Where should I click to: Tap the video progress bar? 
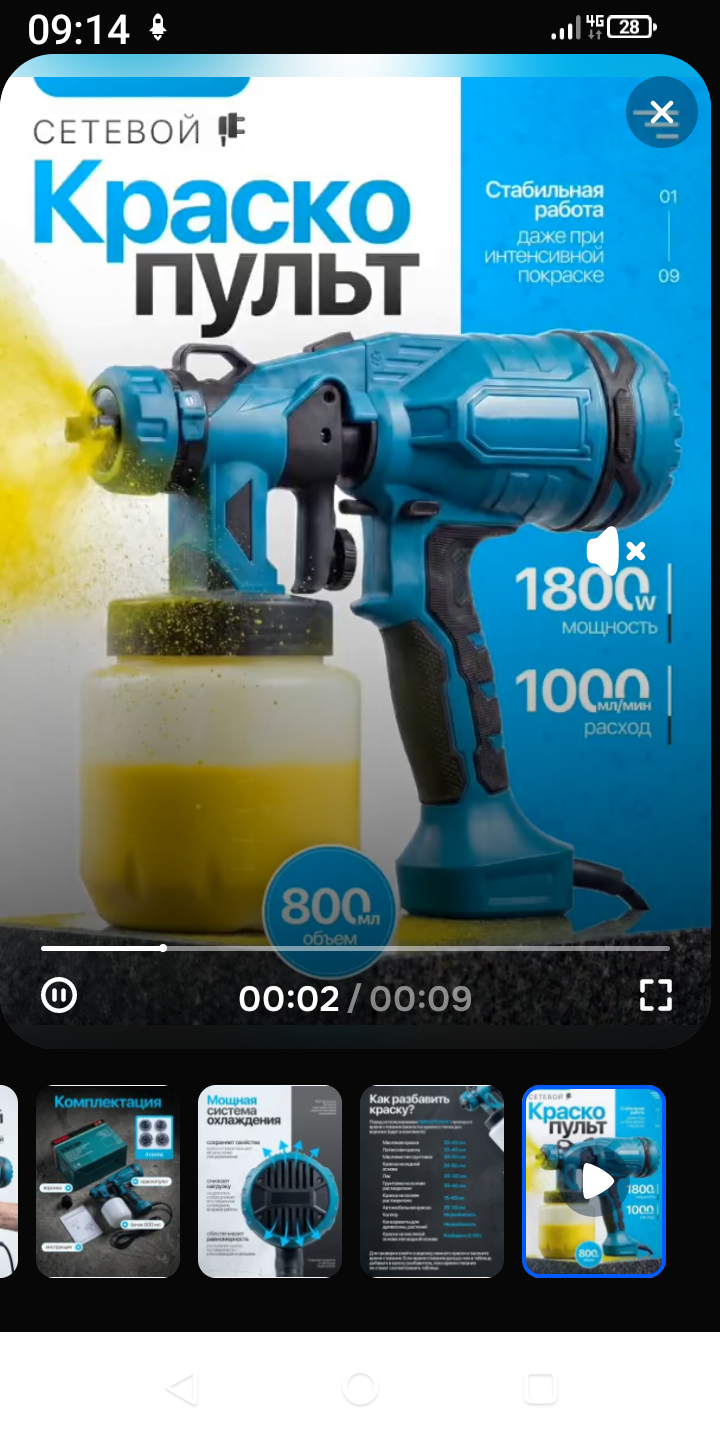355,948
